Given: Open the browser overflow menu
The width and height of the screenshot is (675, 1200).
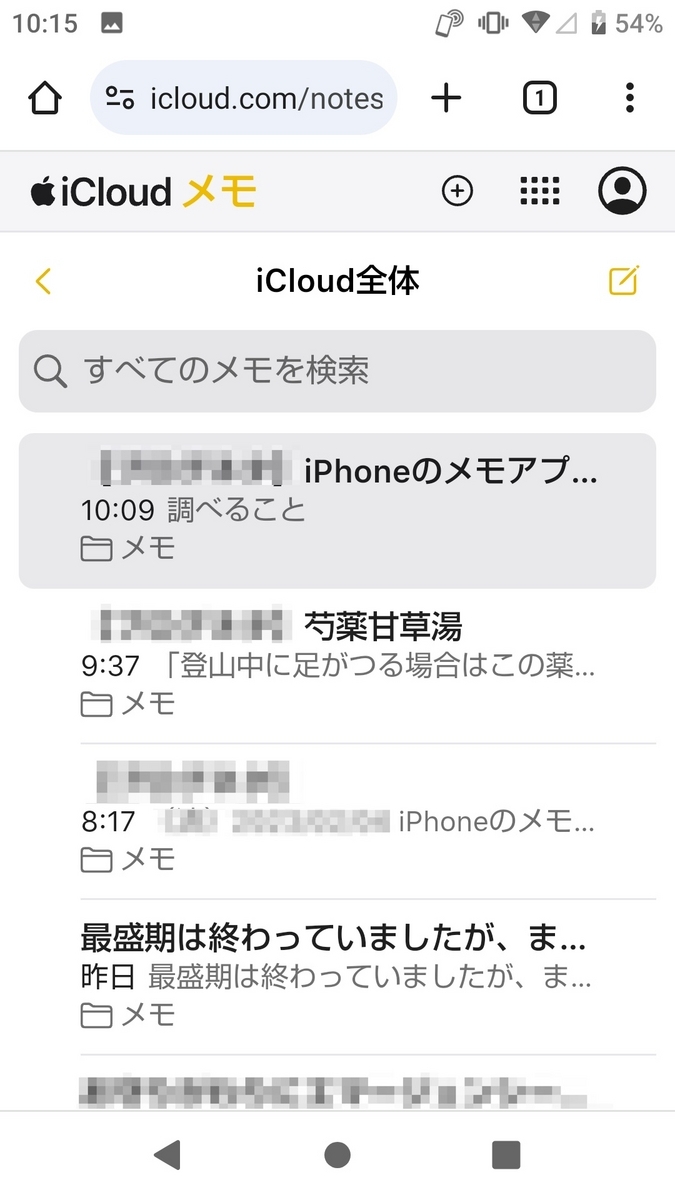Looking at the screenshot, I should [629, 98].
